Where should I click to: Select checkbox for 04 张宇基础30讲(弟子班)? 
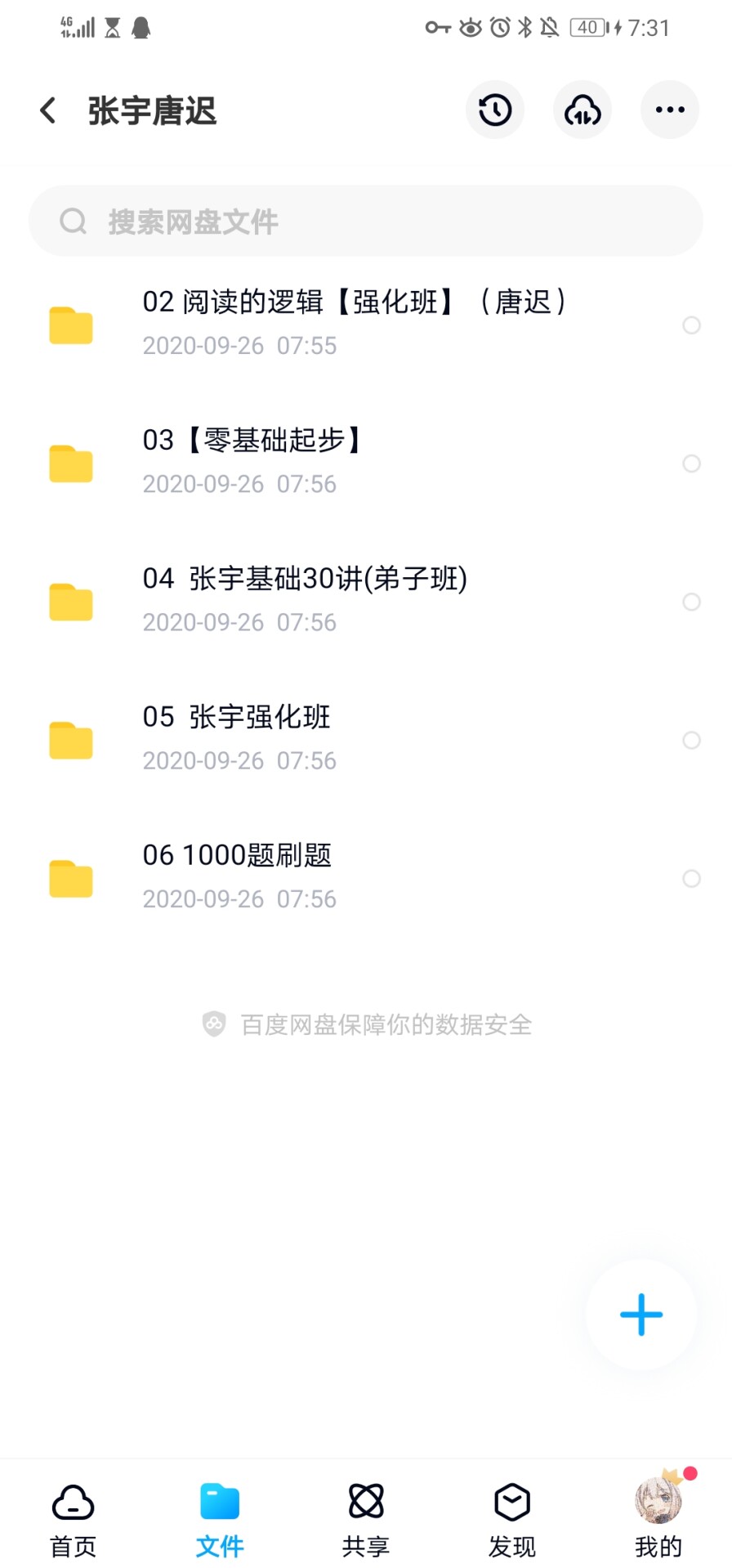coord(692,602)
